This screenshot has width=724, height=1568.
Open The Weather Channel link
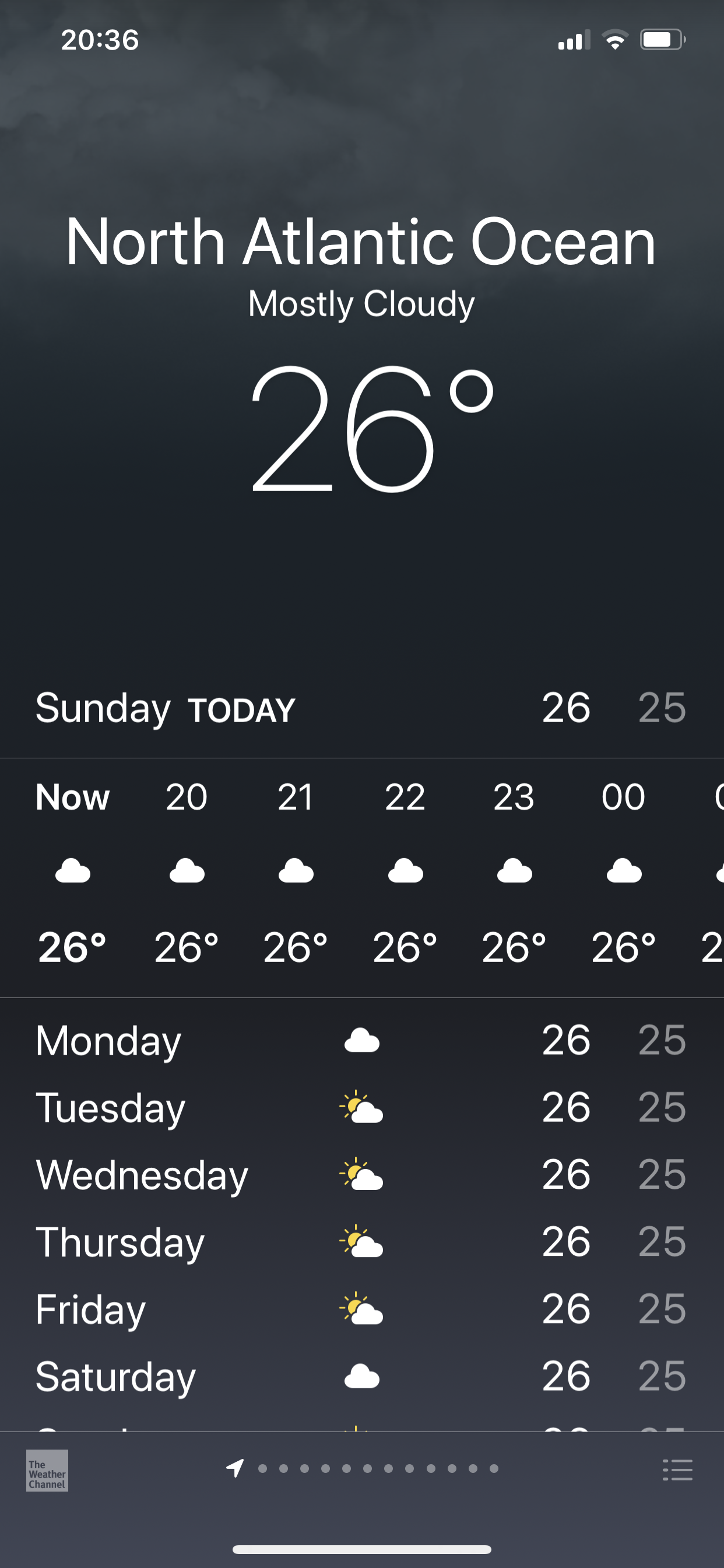(47, 1471)
